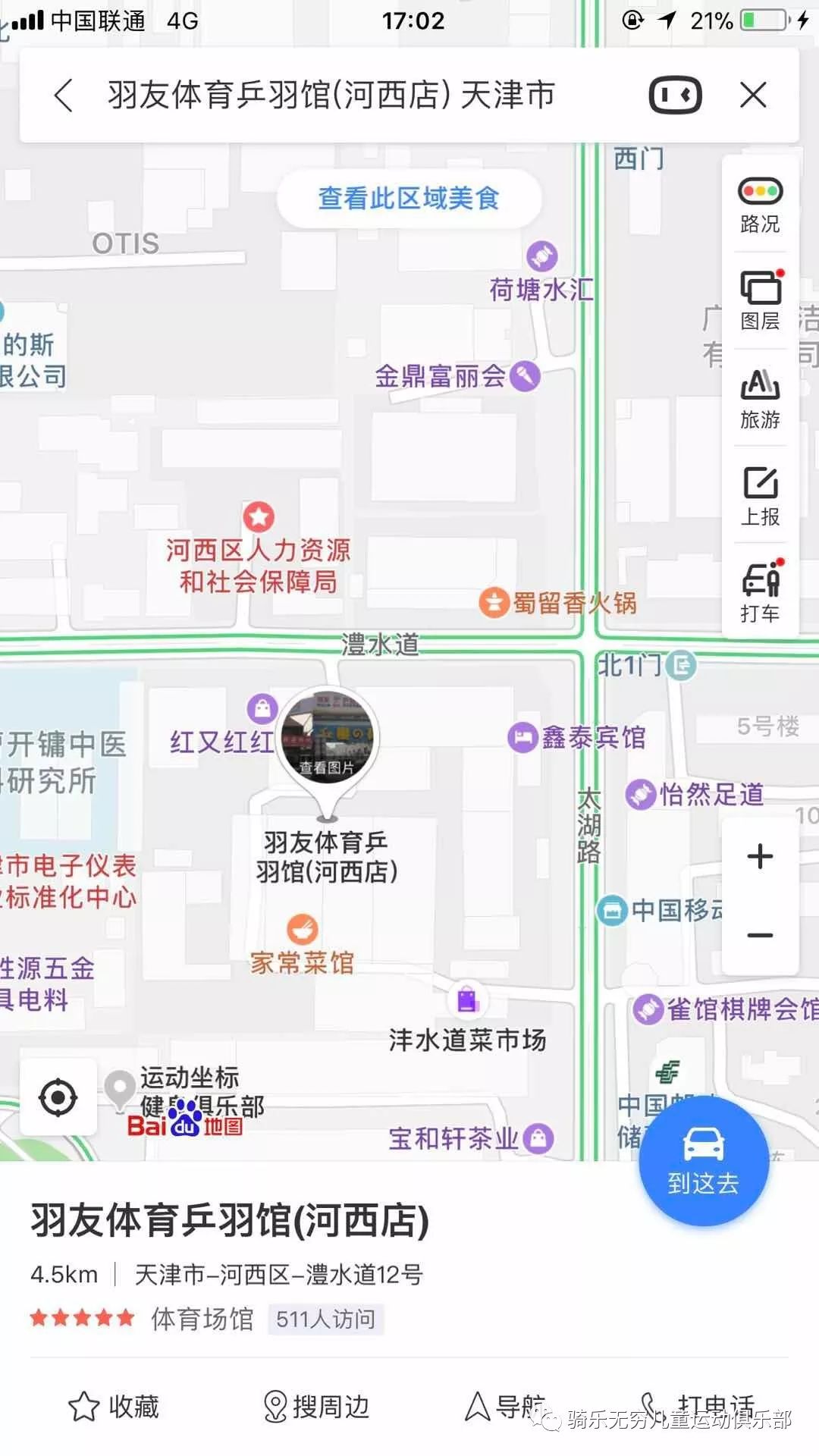Image resolution: width=819 pixels, height=1456 pixels.
Task: Toggle 路况 traffic layer
Action: [x=760, y=205]
